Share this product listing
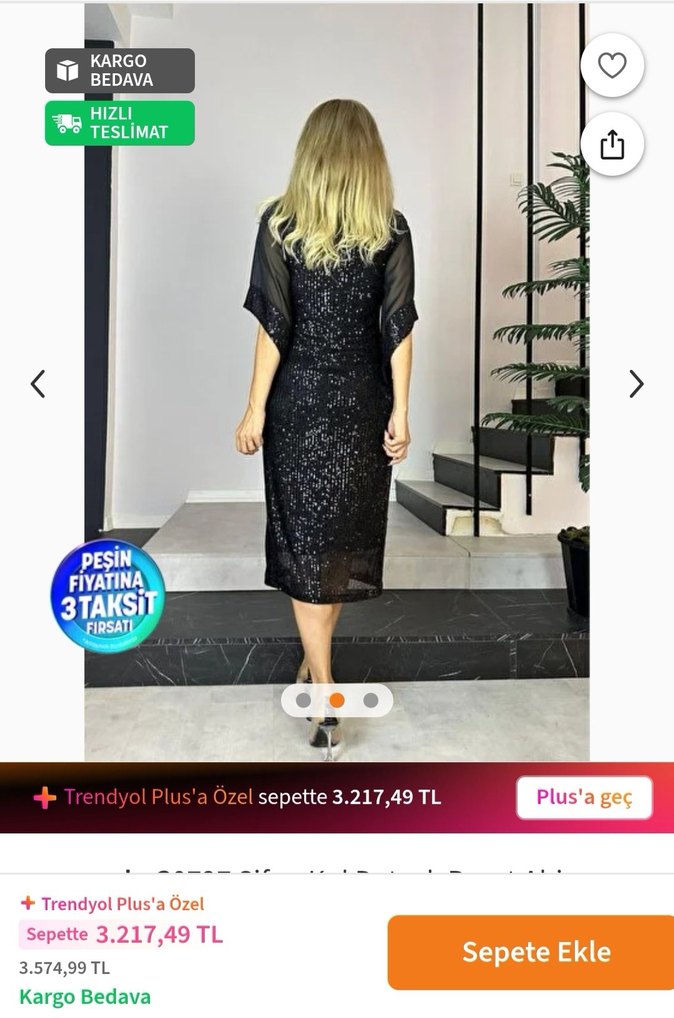Viewport: 674px width, 1018px height. tap(612, 145)
